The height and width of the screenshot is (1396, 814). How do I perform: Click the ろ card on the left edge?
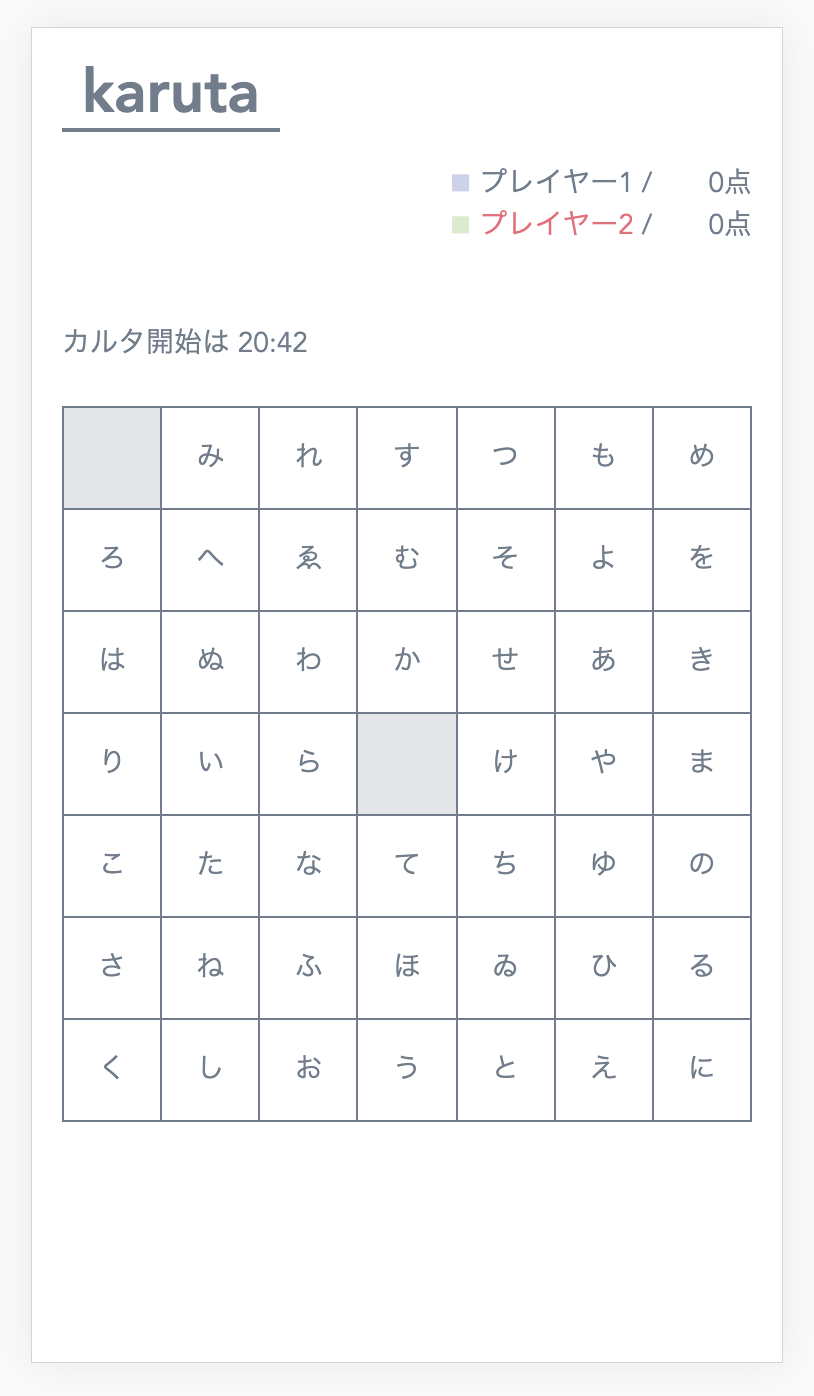pyautogui.click(x=111, y=559)
